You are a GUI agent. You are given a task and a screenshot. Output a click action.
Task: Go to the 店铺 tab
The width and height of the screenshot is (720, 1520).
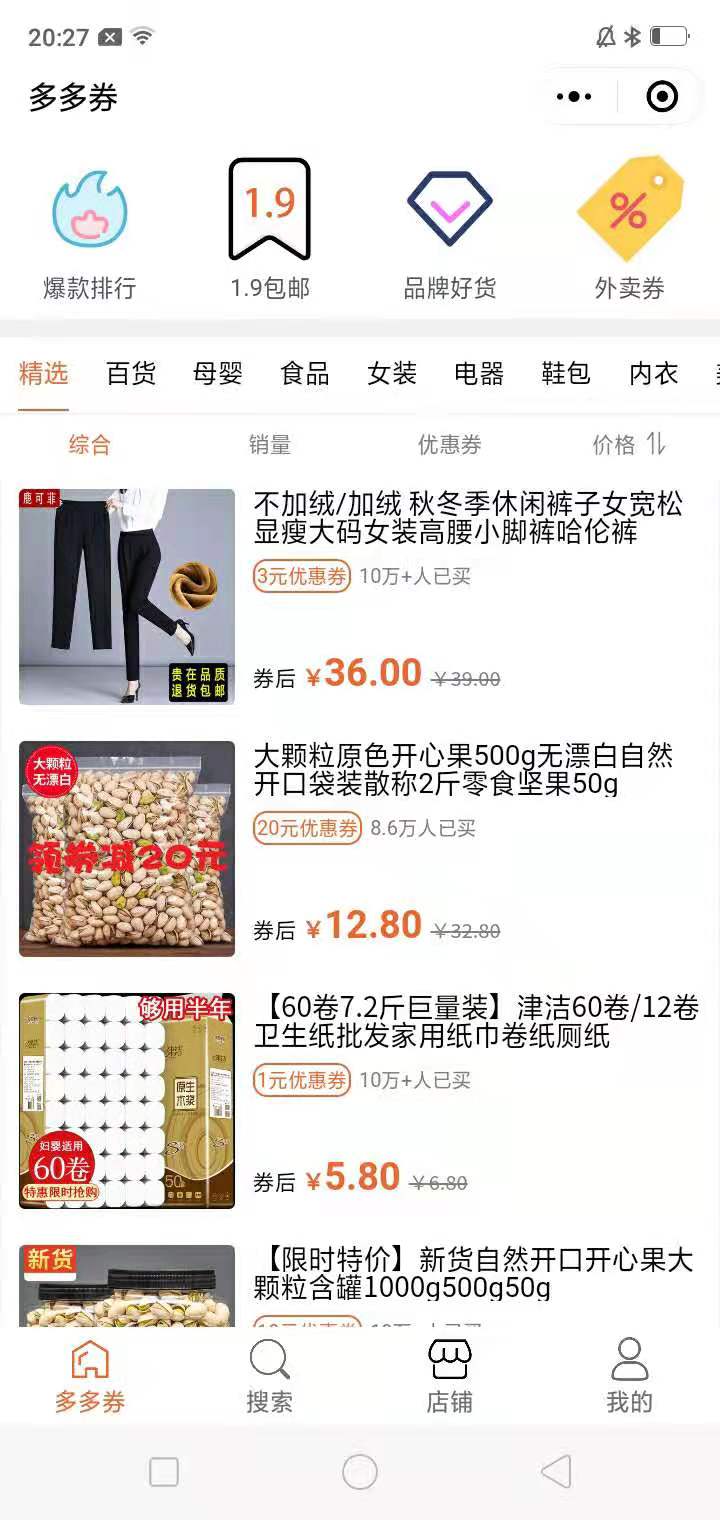click(x=450, y=1378)
